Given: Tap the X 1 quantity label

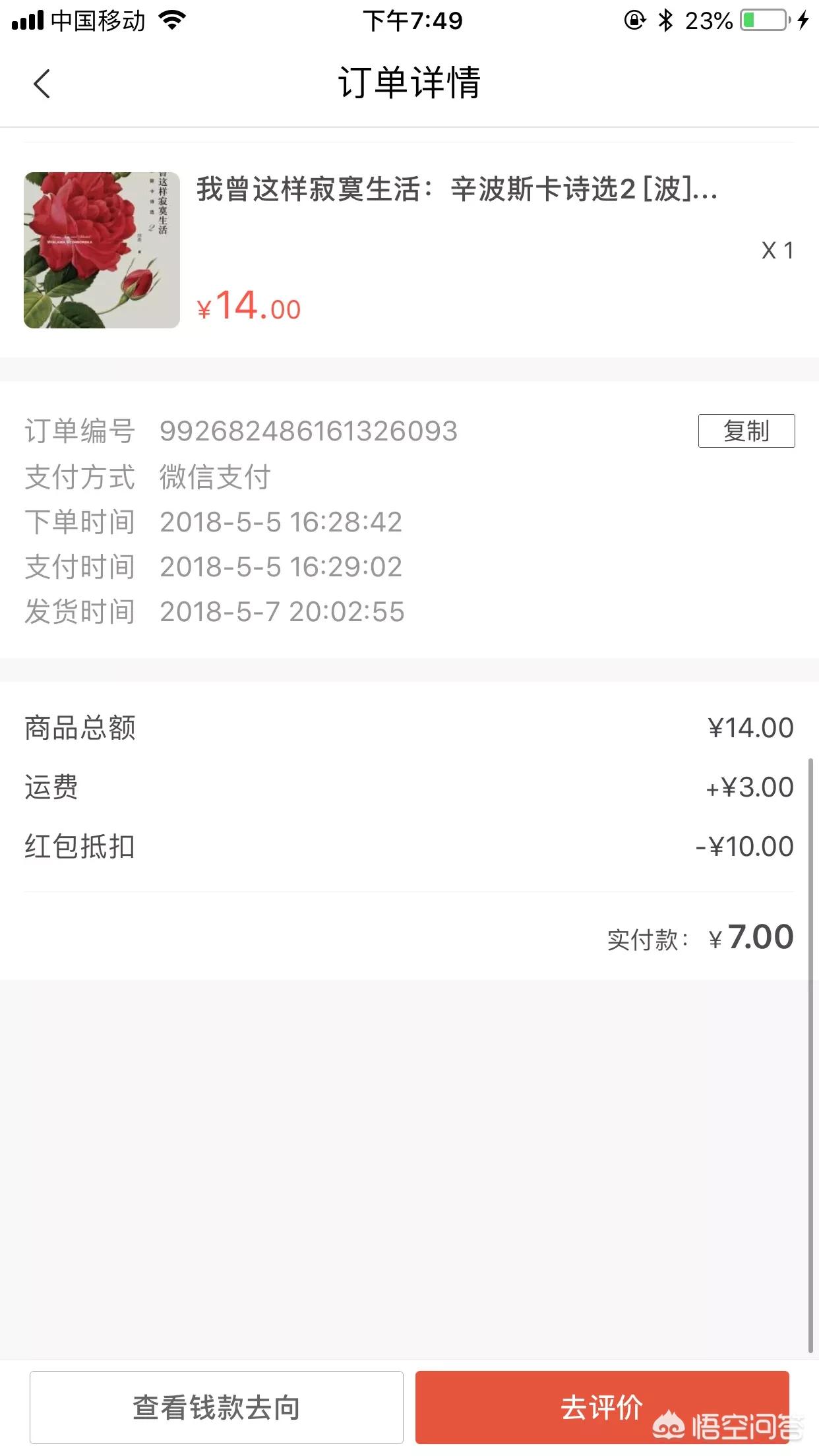Looking at the screenshot, I should coord(775,251).
